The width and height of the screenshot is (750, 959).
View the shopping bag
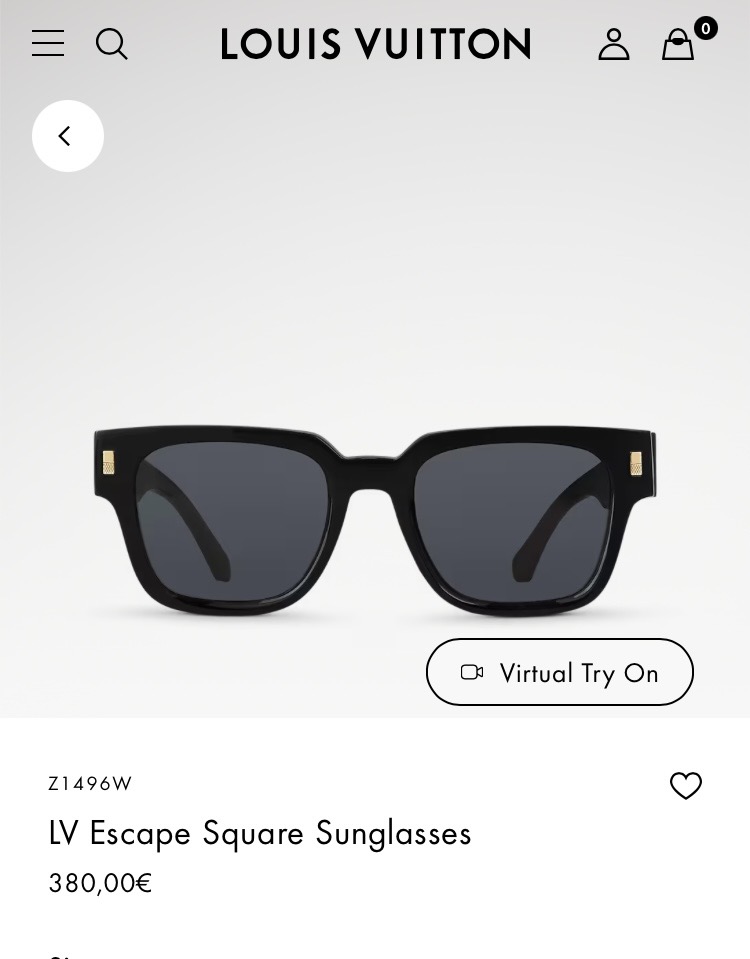678,44
